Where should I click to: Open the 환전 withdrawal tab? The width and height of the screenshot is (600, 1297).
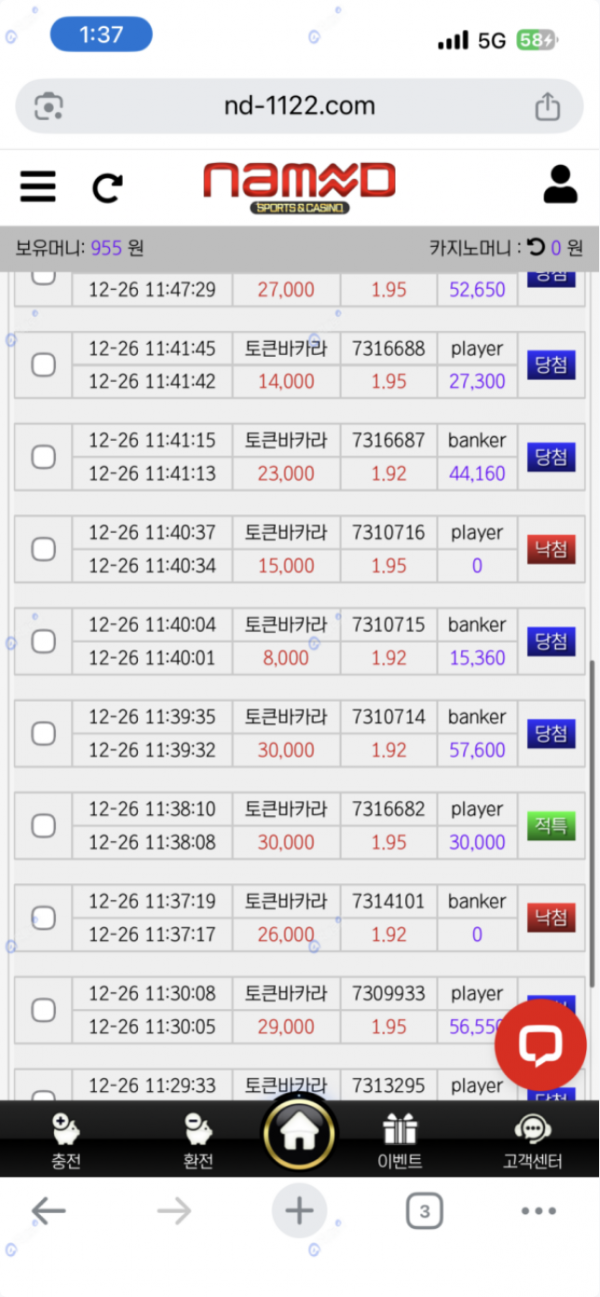[198, 1141]
